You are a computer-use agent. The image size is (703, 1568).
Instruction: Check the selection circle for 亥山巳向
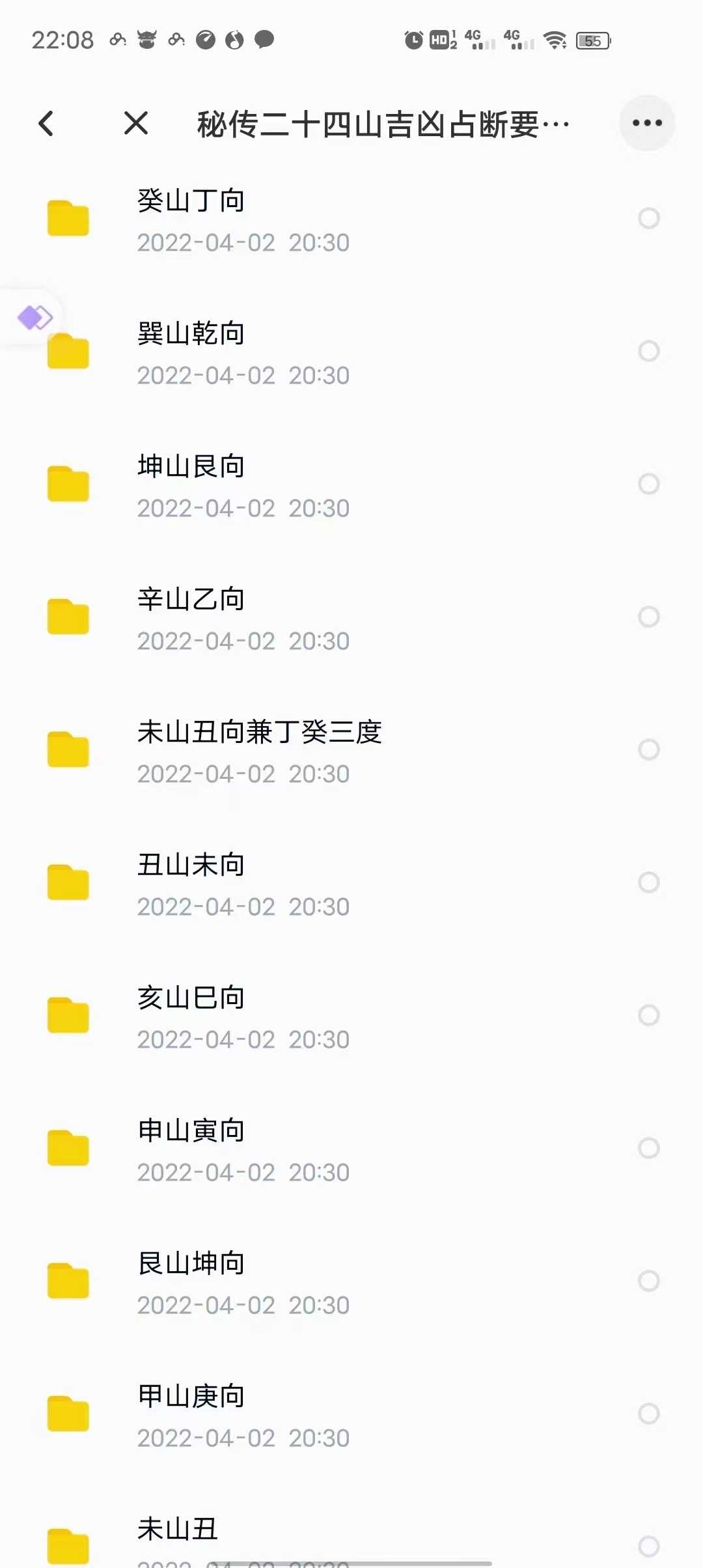[648, 1015]
